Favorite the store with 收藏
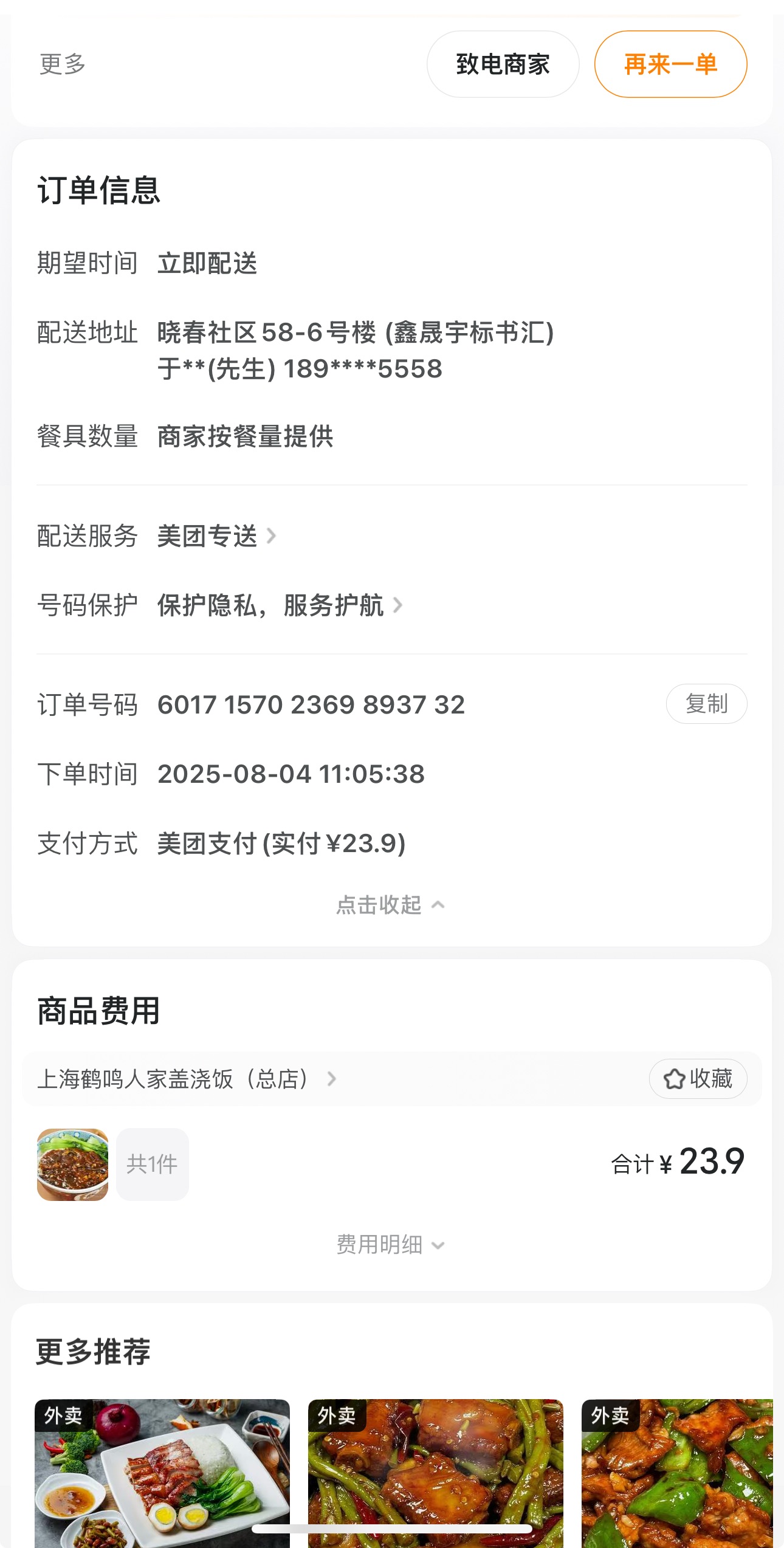The width and height of the screenshot is (784, 1548). coord(698,1079)
